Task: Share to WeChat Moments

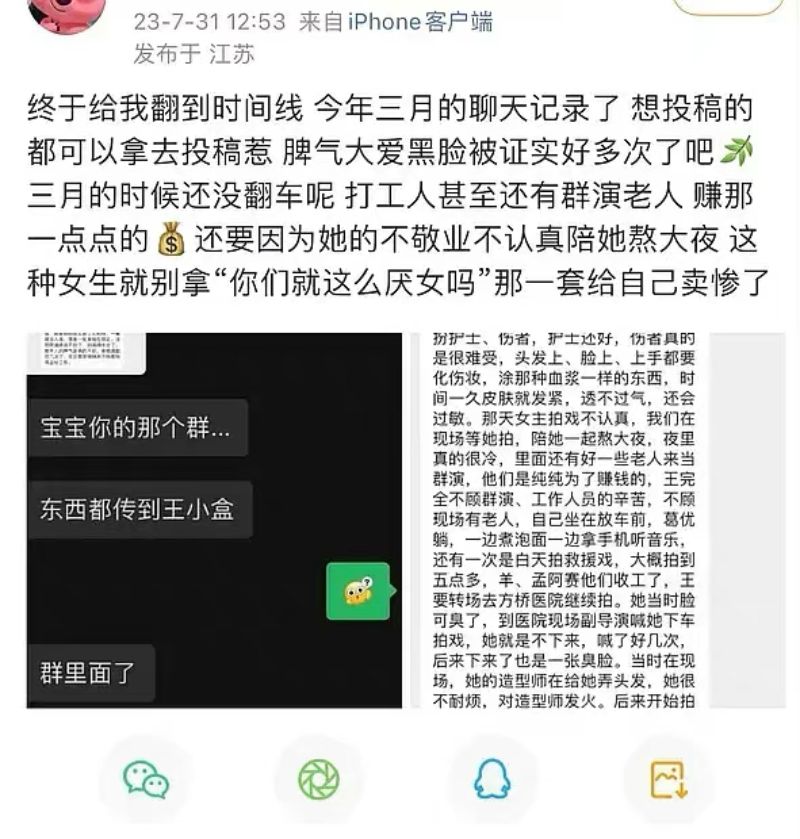Action: click(x=319, y=780)
